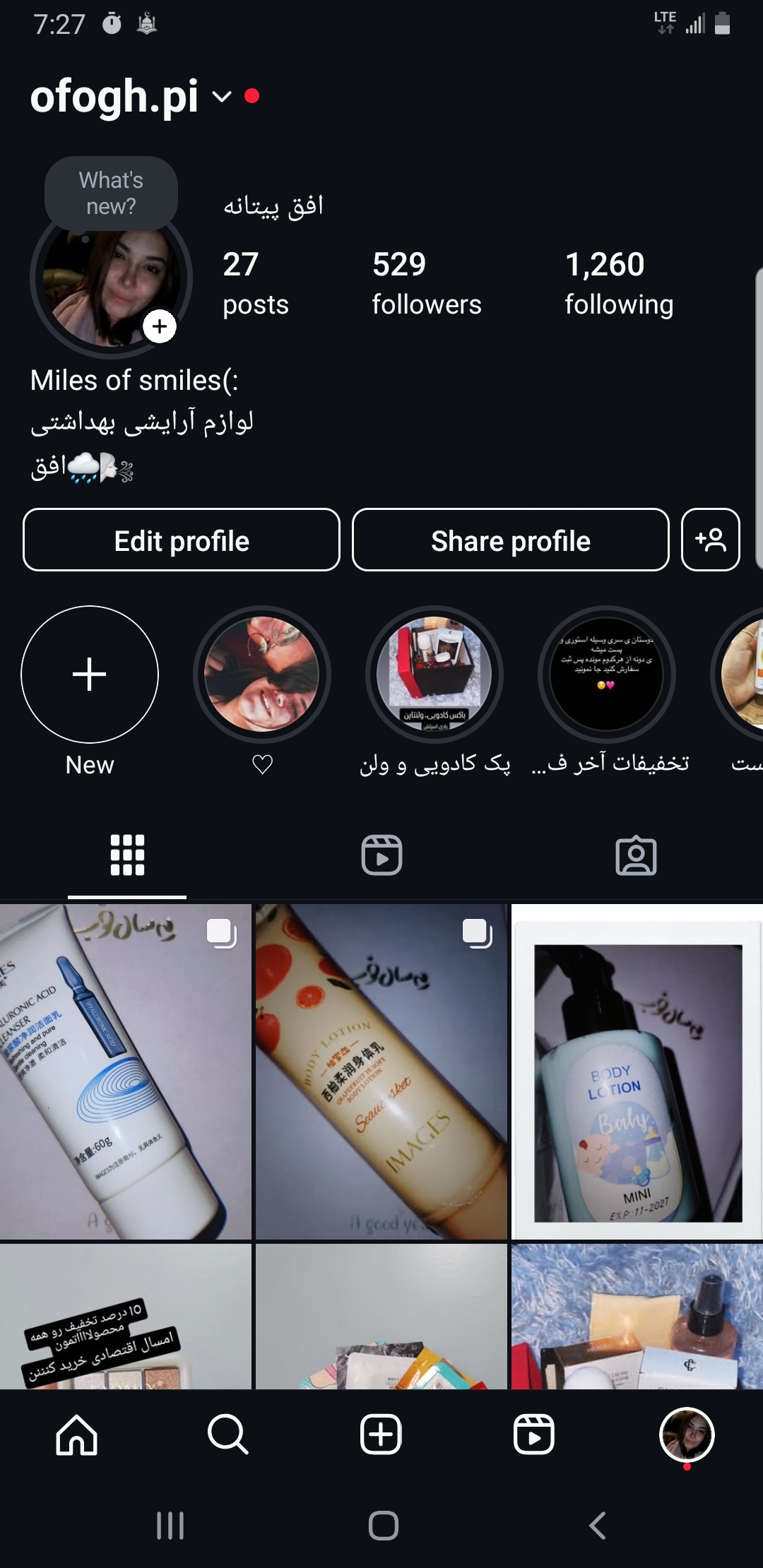Tap the What's new? note bubble
Viewport: 763px width, 1568px height.
click(x=111, y=193)
